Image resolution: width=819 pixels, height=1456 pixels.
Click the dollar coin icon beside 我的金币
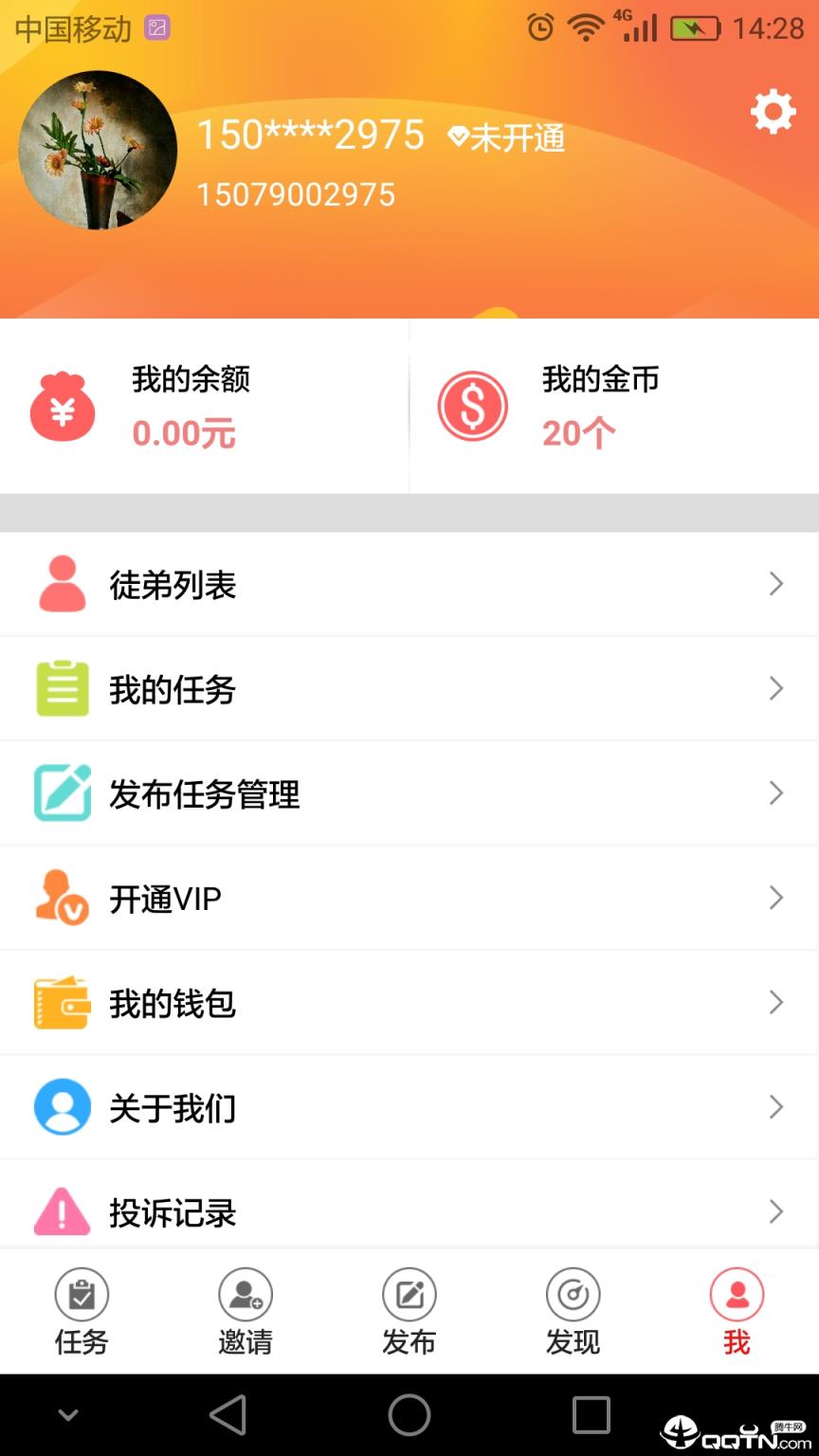[472, 406]
